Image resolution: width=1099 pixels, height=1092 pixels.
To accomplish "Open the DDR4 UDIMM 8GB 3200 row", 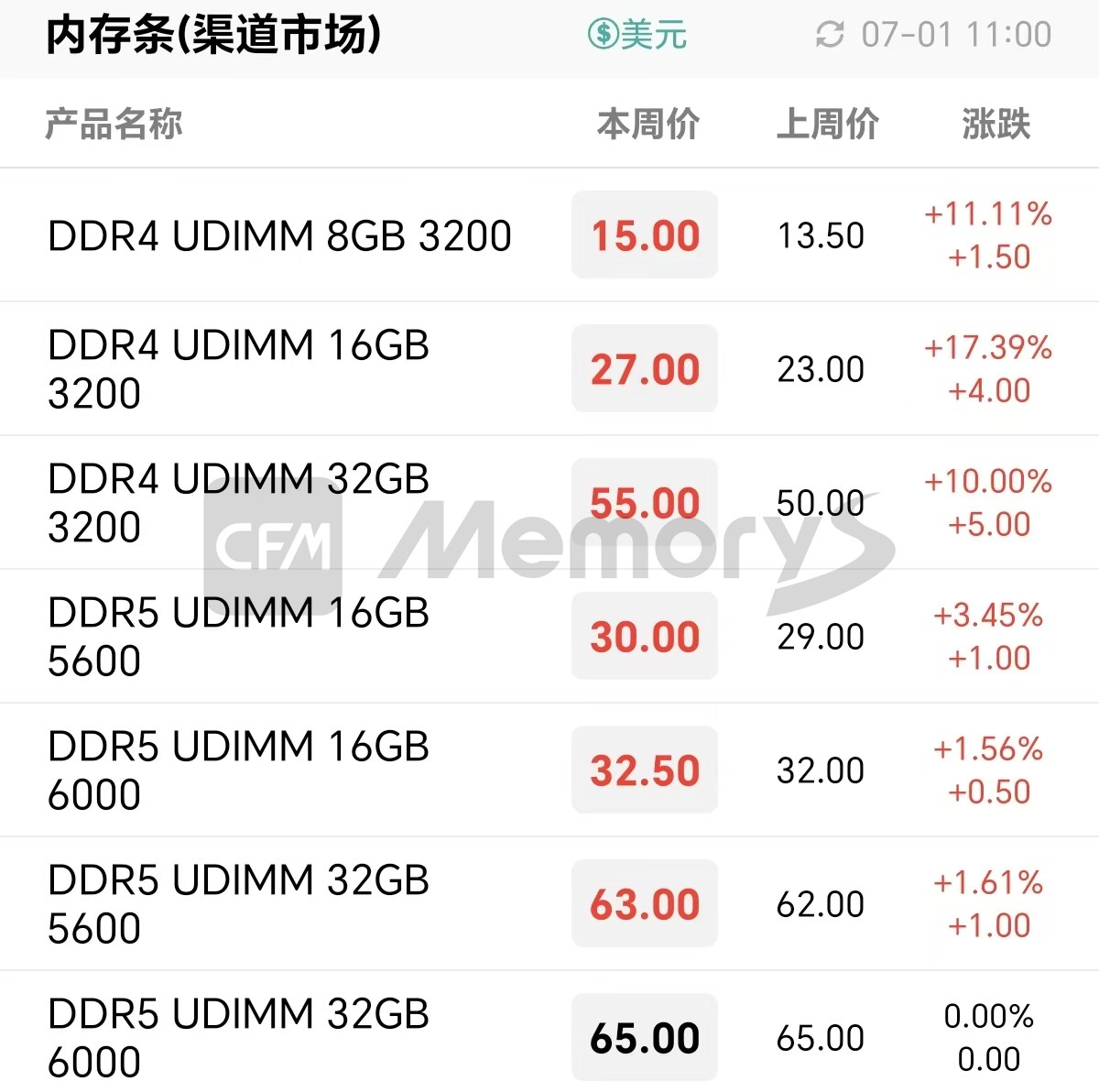I will (x=279, y=235).
